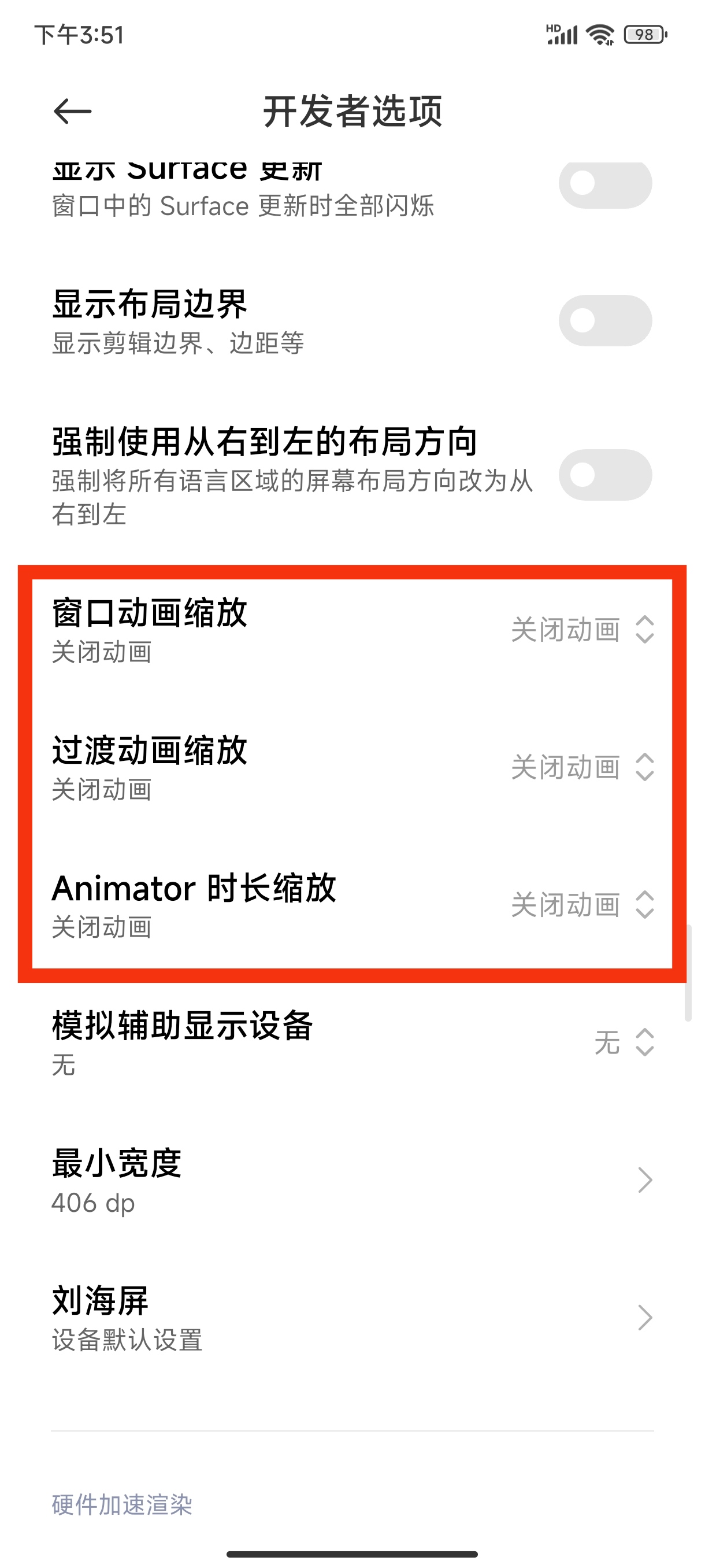Toggle 显示 Surface 更新 switch
This screenshot has width=705, height=1568.
pyautogui.click(x=605, y=183)
